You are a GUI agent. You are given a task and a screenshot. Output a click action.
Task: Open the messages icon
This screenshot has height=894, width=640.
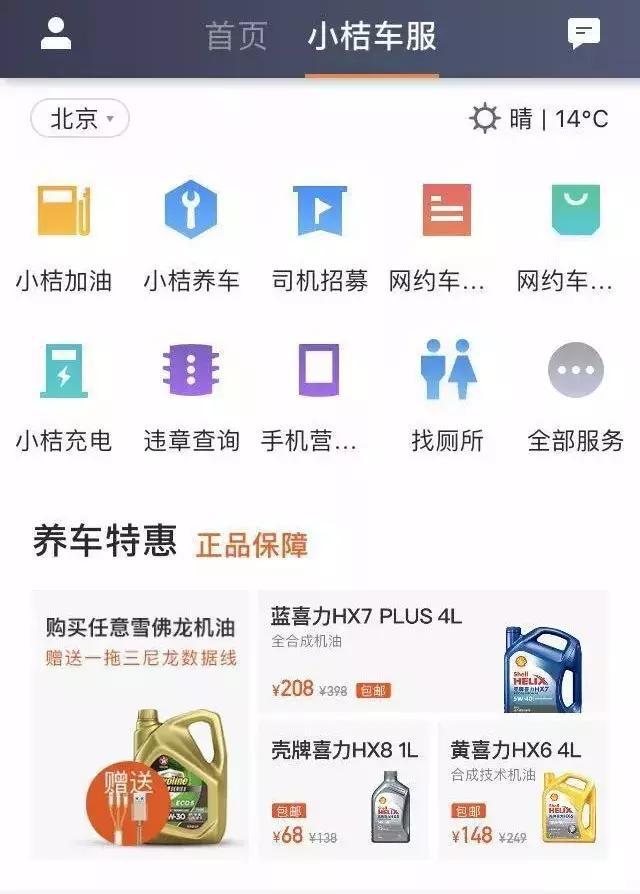583,34
